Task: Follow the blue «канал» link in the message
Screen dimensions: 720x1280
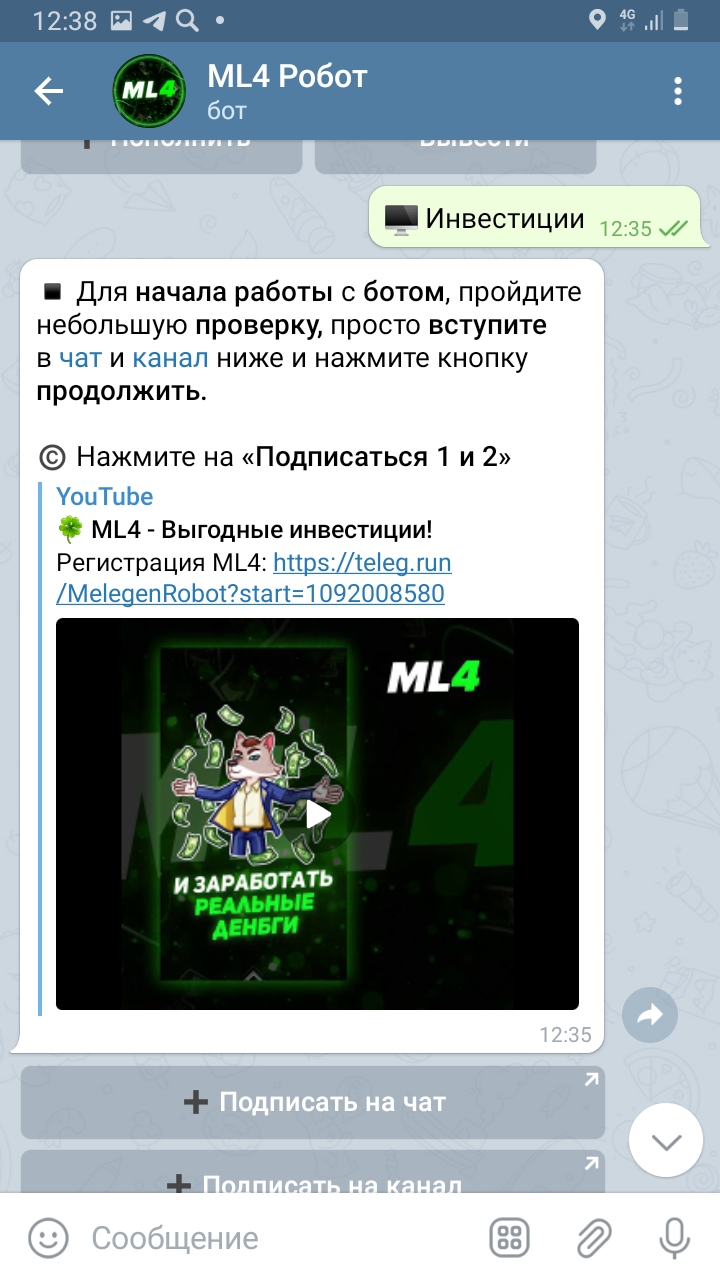Action: pos(170,358)
